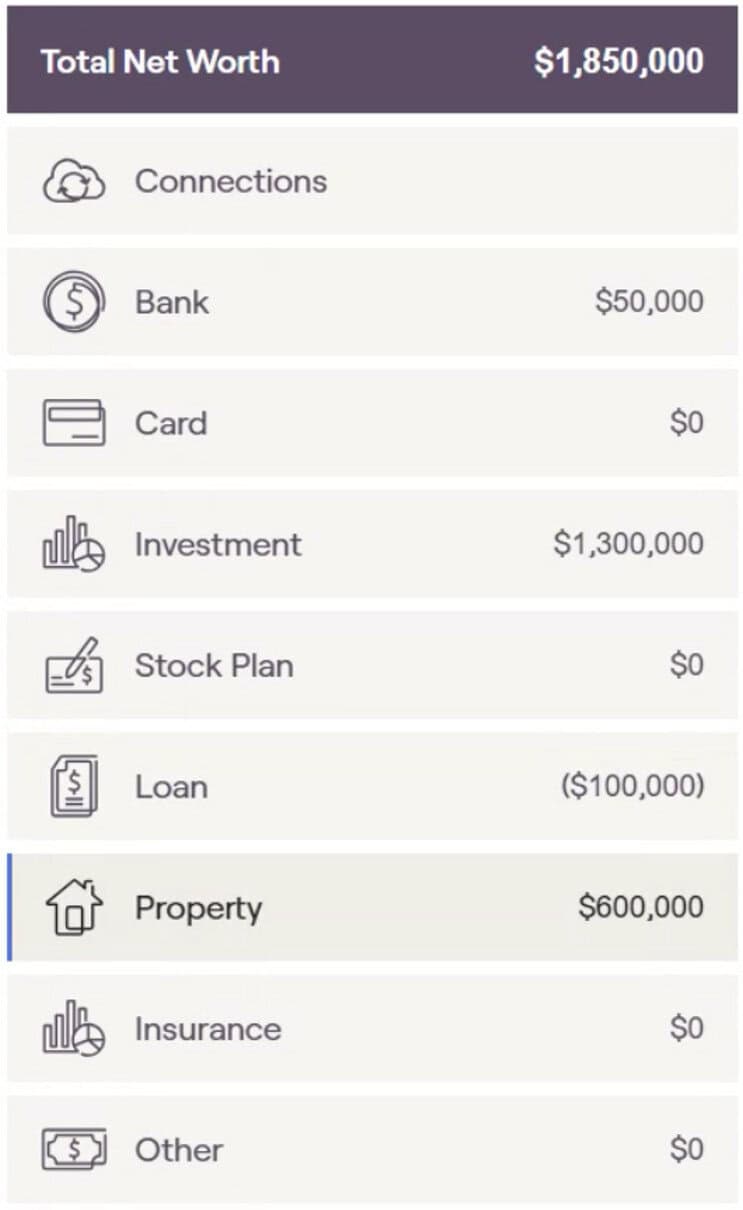Image resolution: width=743 pixels, height=1210 pixels.
Task: View the Insurance category
Action: tap(372, 1028)
